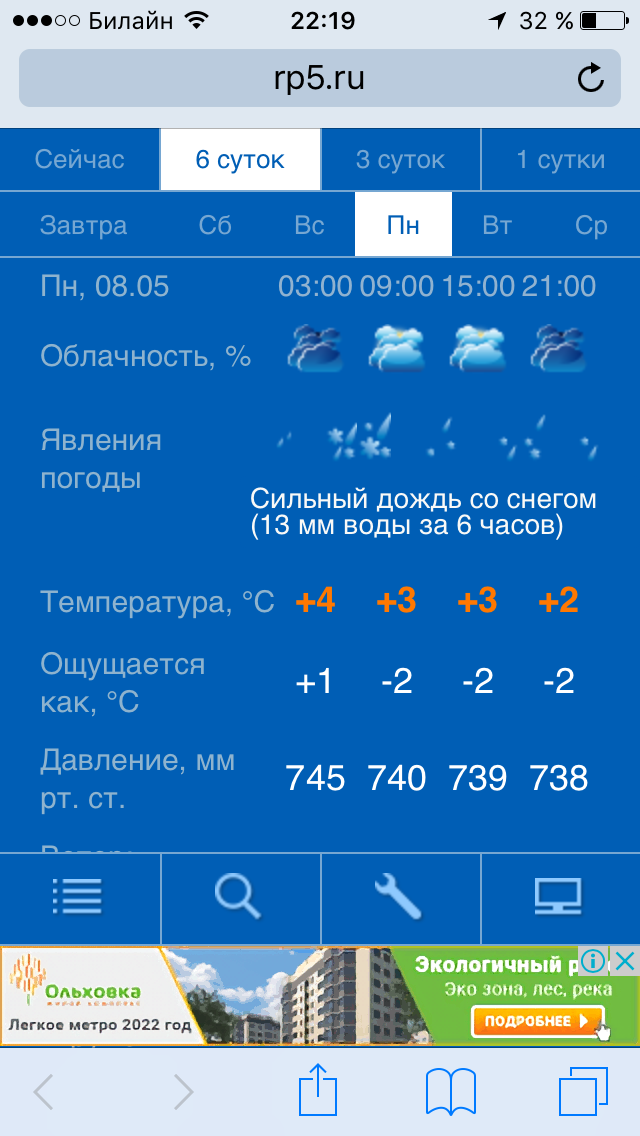Switch to the Сейчас tab
Screen dimensions: 640x1136
[x=80, y=160]
